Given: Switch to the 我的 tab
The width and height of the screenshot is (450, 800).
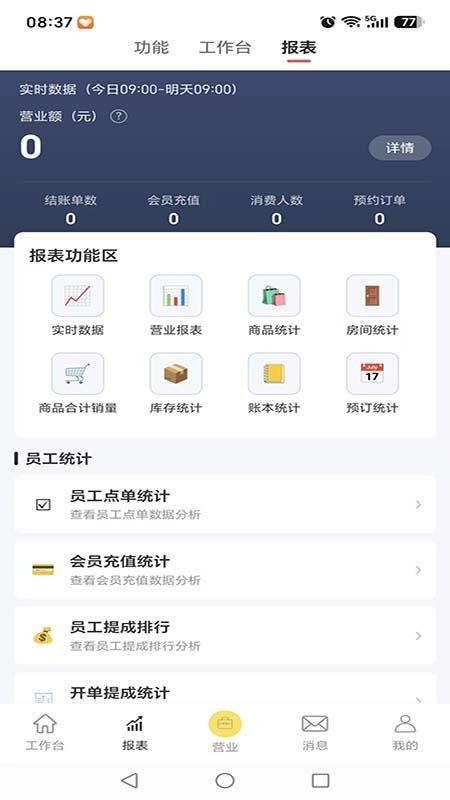Looking at the screenshot, I should [405, 733].
